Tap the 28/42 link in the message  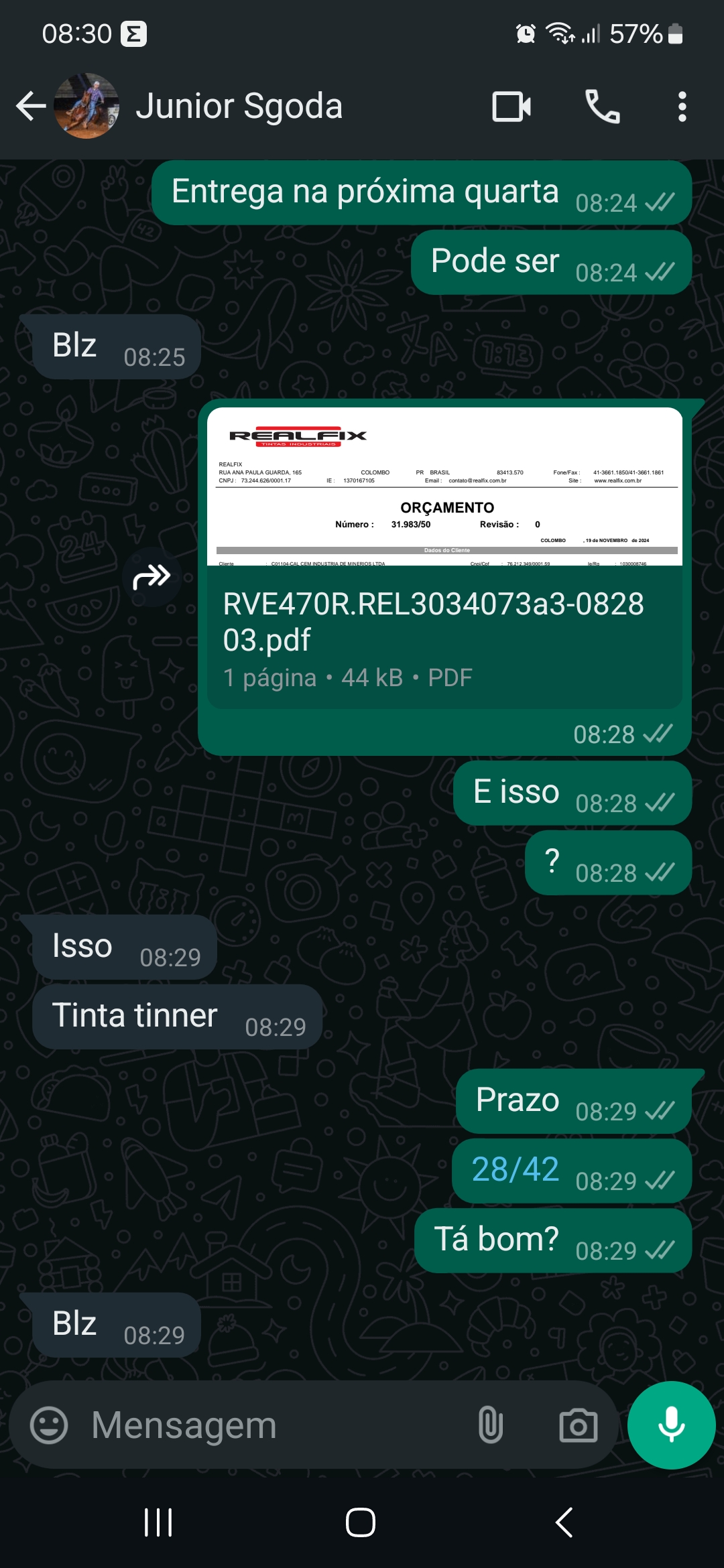coord(515,1169)
